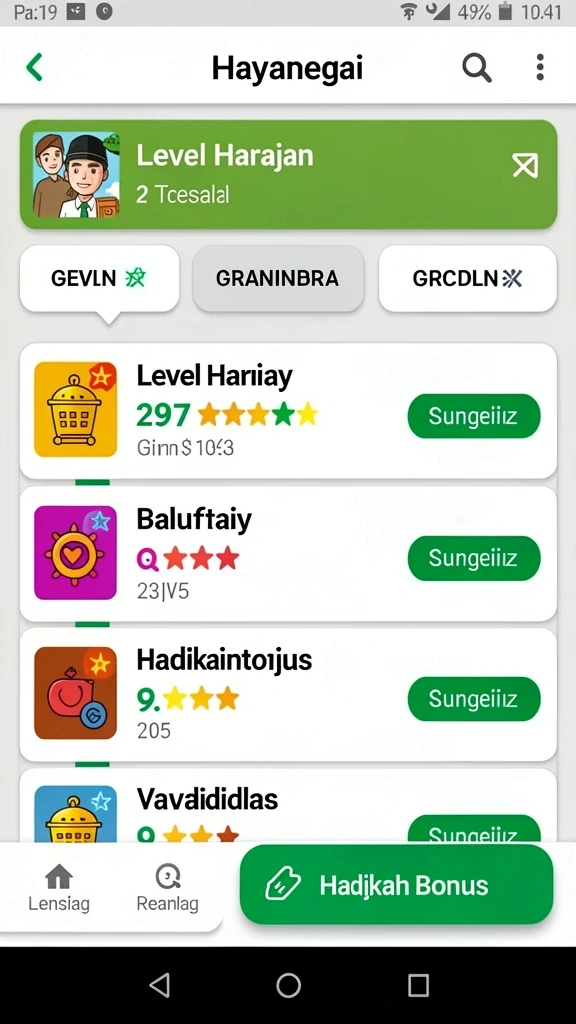
Task: Claim the Hadjkah Bonus
Action: (396, 885)
